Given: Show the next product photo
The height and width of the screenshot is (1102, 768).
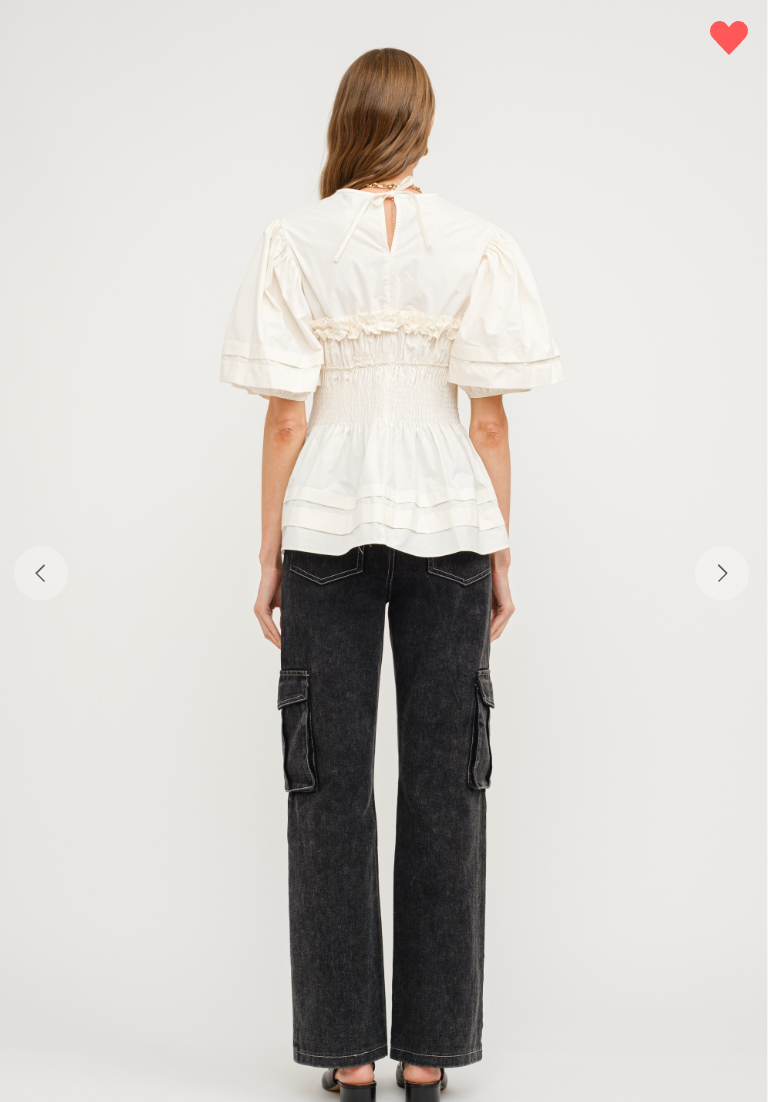Looking at the screenshot, I should 721,573.
